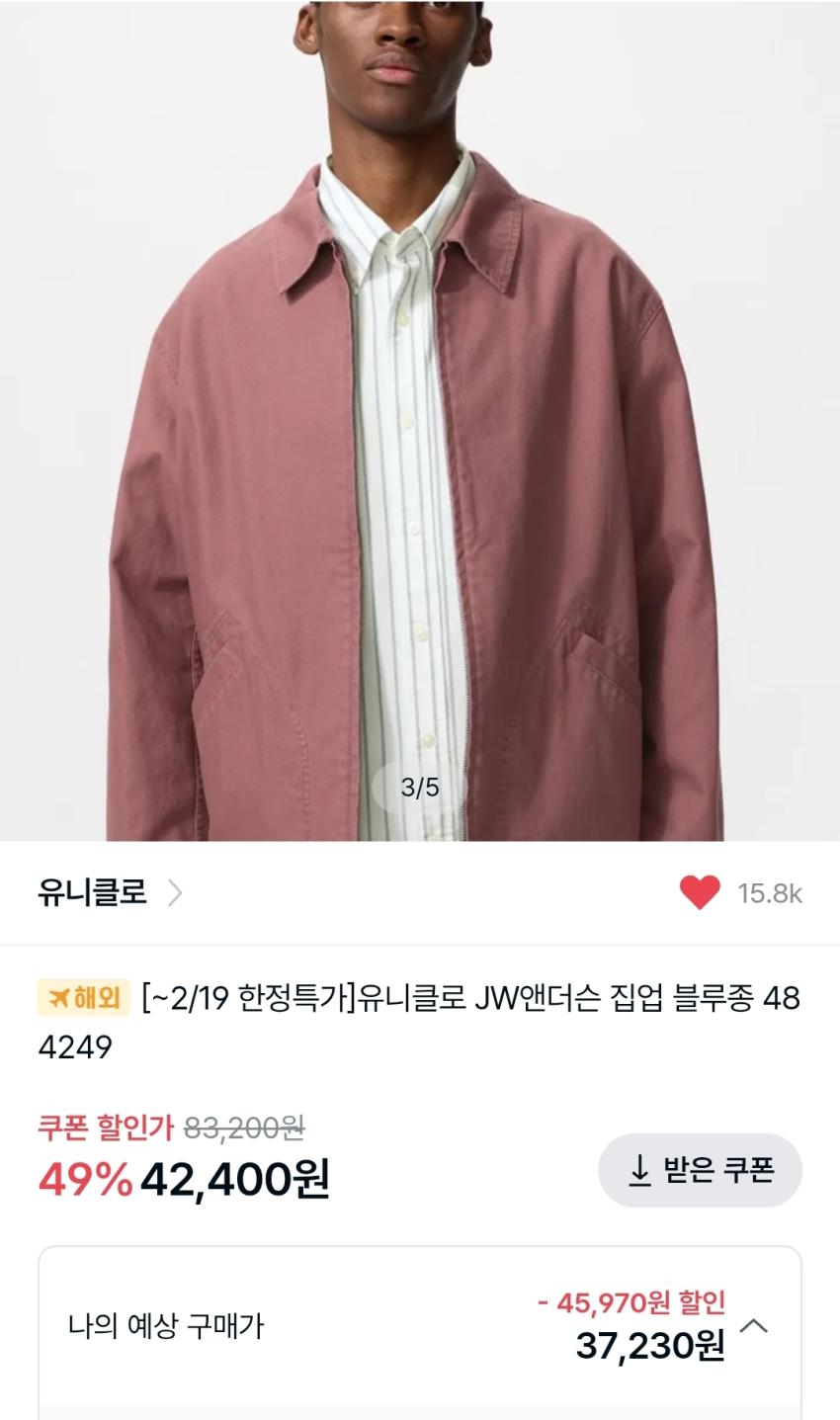Tap the heart icon to like this product
The height and width of the screenshot is (1420, 840).
700,893
